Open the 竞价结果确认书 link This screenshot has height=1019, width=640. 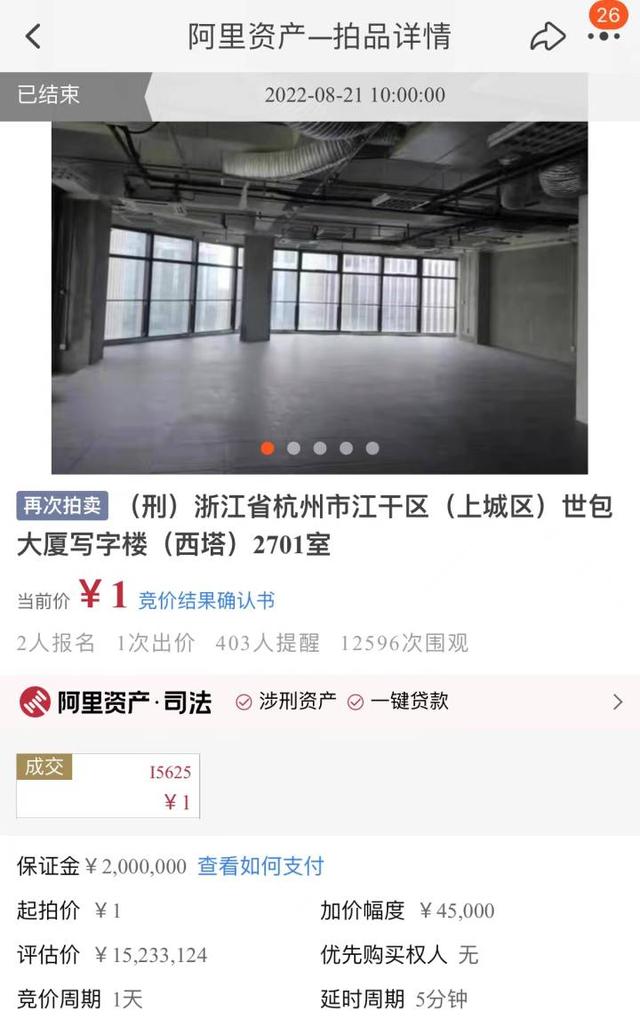pyautogui.click(x=206, y=601)
